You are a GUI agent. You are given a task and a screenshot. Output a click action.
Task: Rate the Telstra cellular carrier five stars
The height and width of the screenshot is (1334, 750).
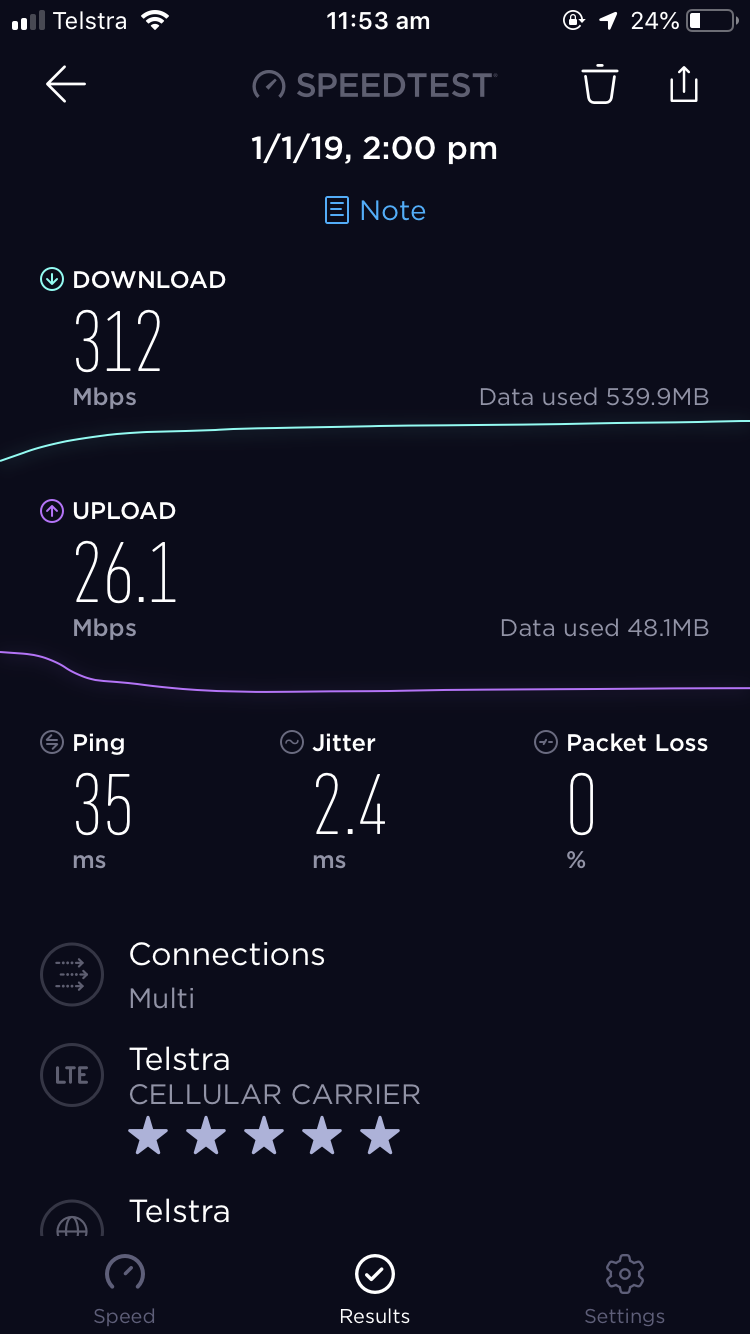click(380, 1137)
